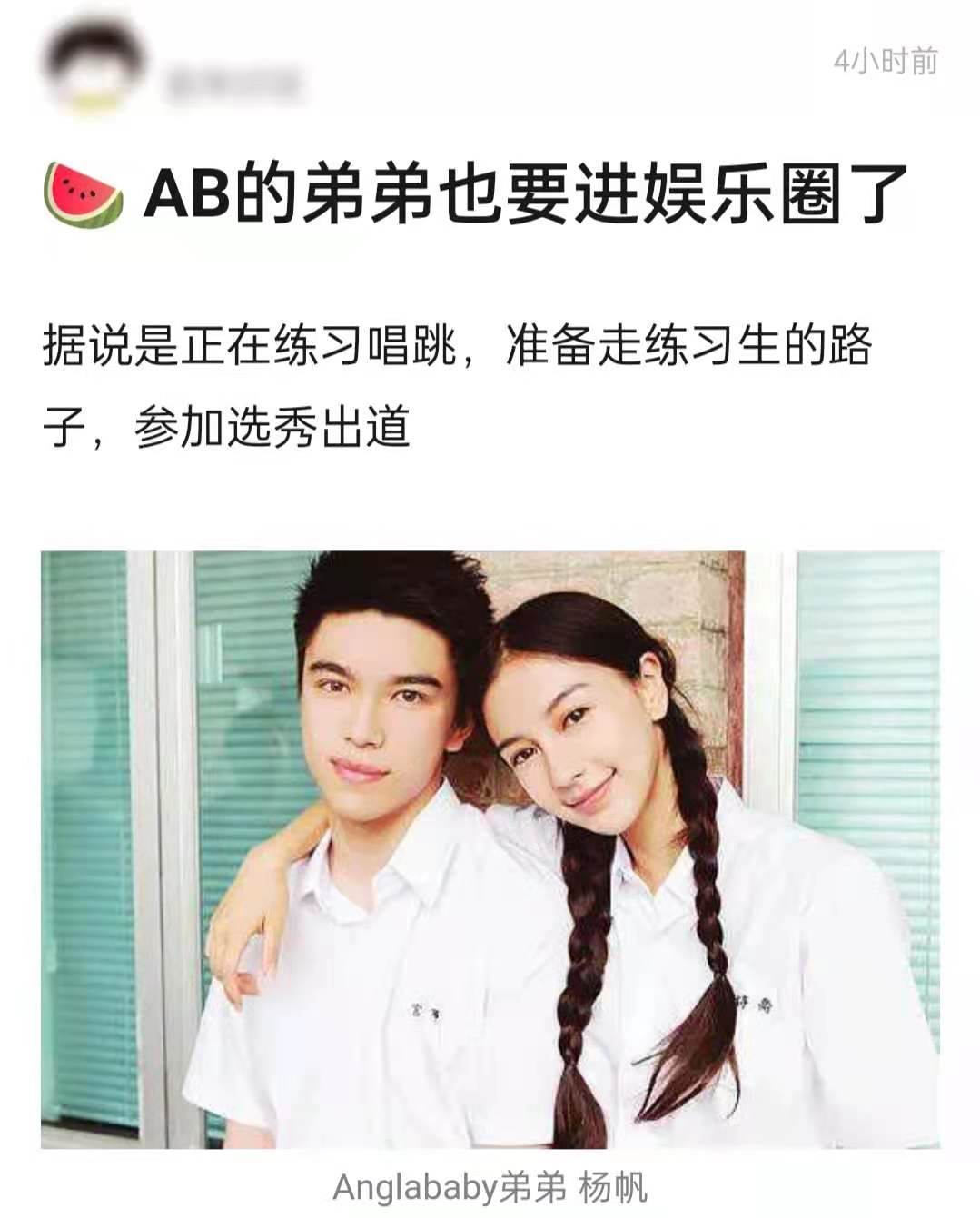The image size is (980, 1218).
Task: Open the post photo of Anglababy弟弟 杨帆
Action: click(x=490, y=849)
